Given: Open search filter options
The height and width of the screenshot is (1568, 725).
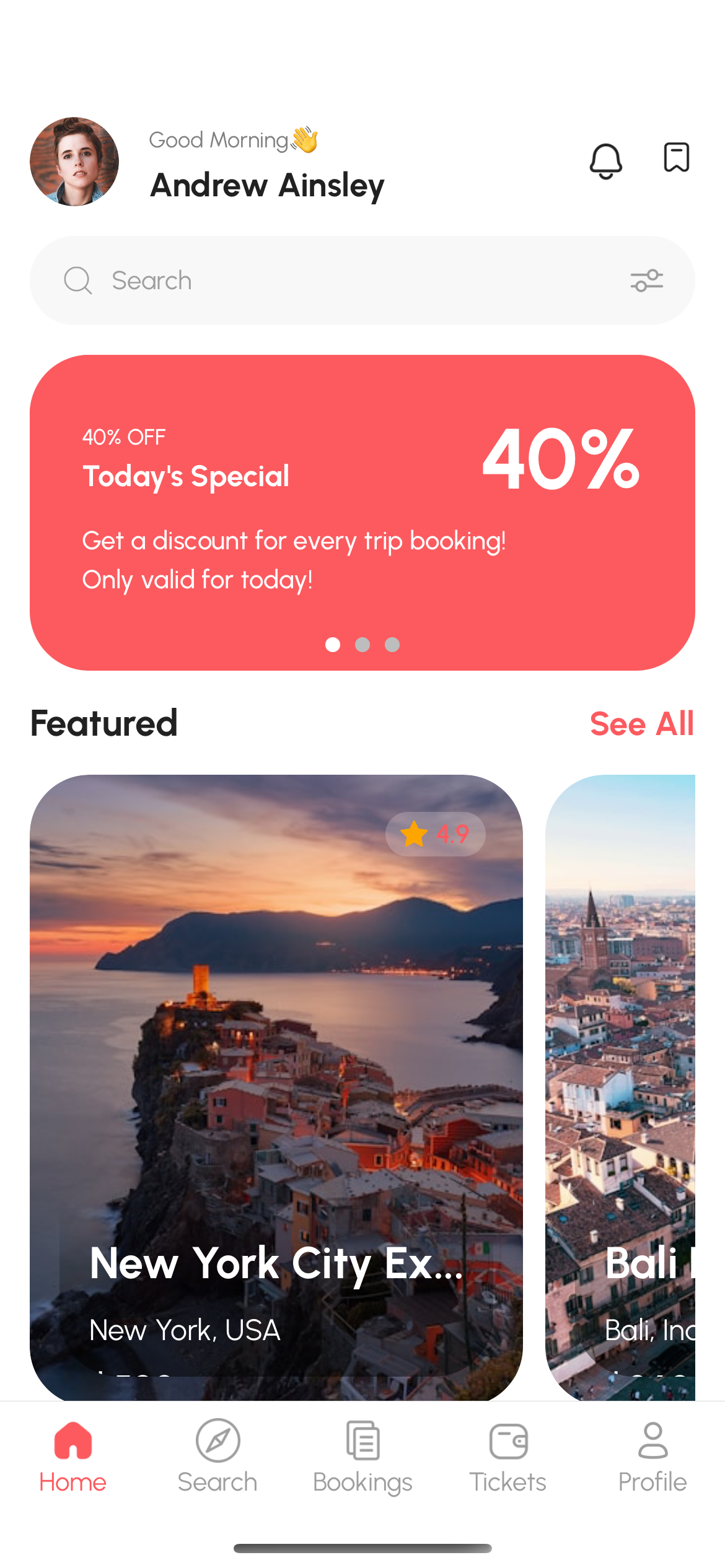Looking at the screenshot, I should point(646,281).
